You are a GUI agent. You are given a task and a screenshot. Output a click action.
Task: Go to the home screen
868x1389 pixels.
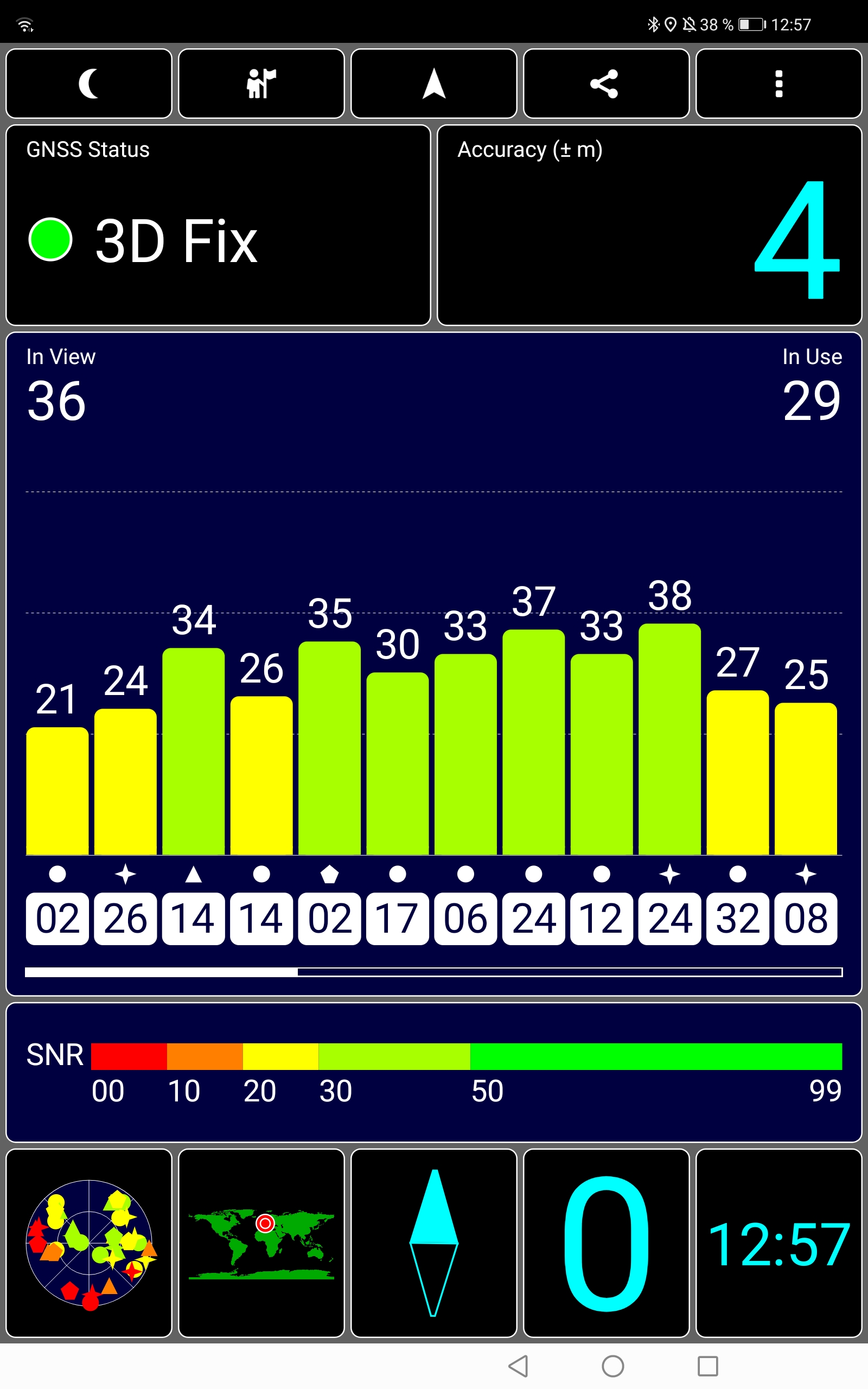[612, 1366]
